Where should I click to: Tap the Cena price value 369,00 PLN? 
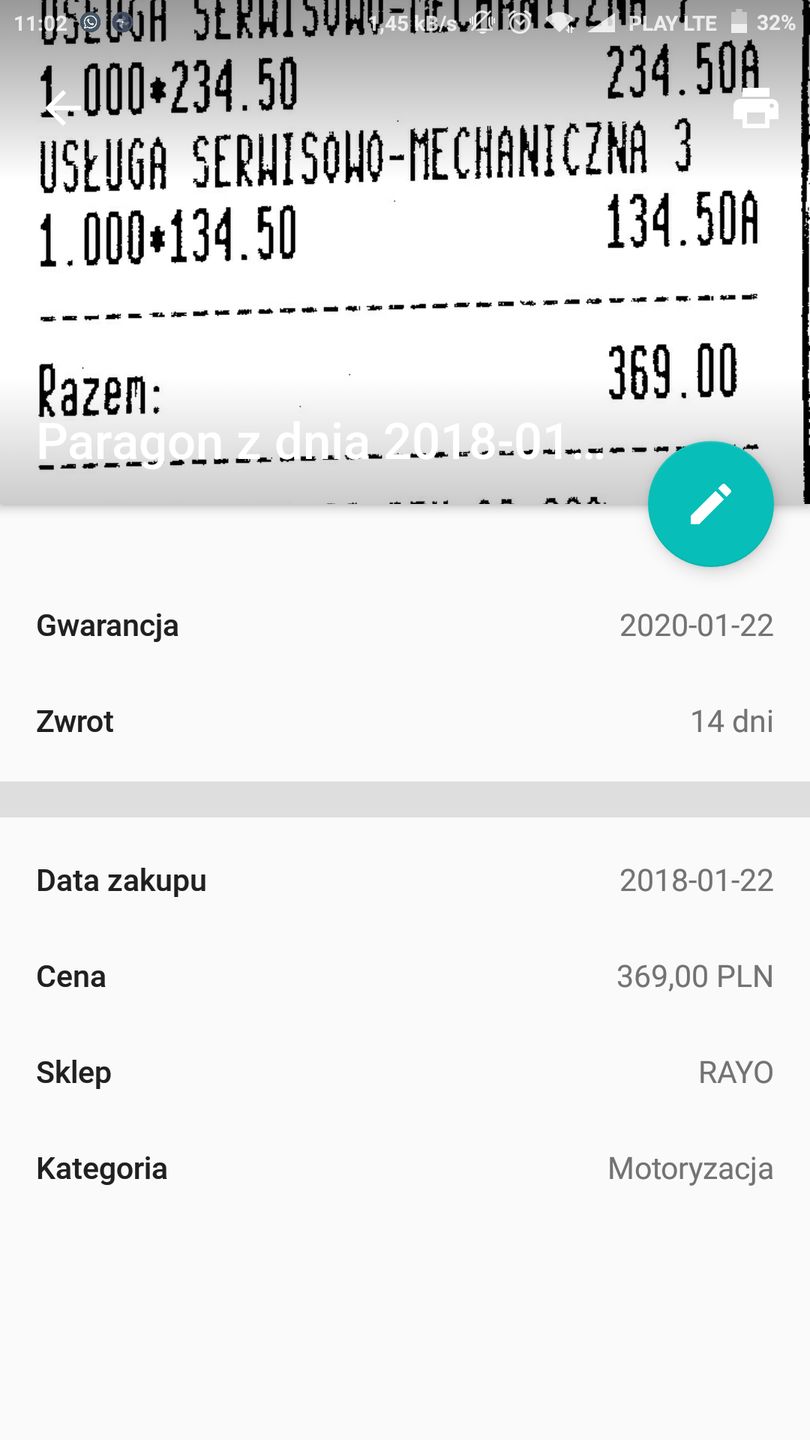(x=694, y=976)
